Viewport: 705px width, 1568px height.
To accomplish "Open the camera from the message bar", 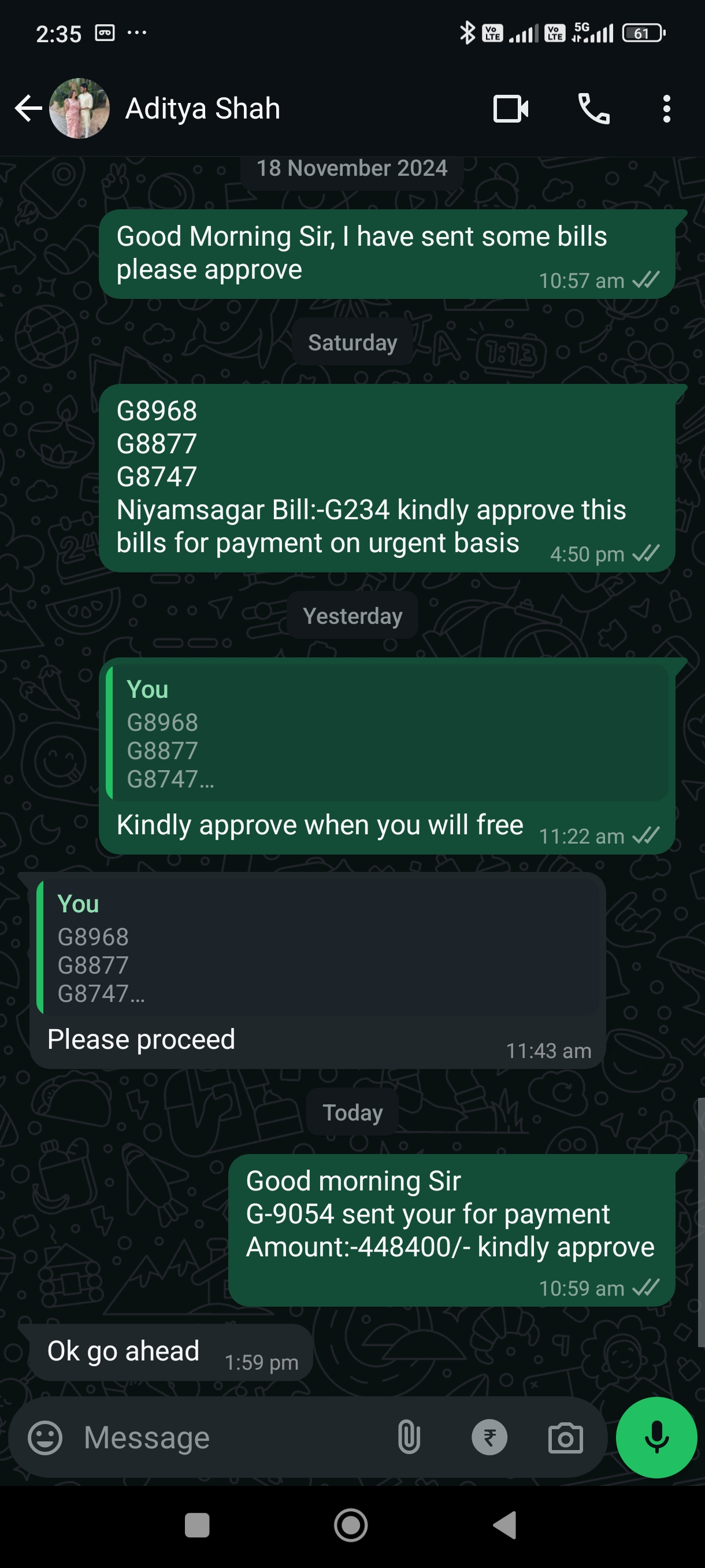I will click(x=566, y=1438).
